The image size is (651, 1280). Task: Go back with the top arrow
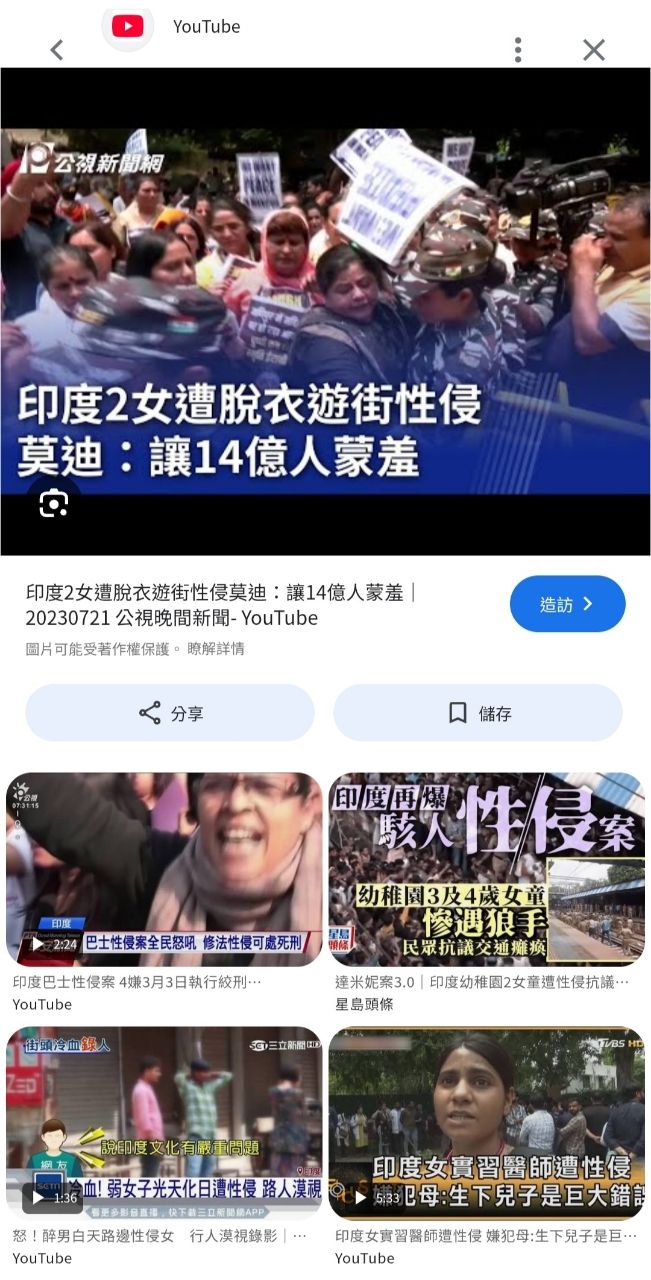tap(57, 50)
